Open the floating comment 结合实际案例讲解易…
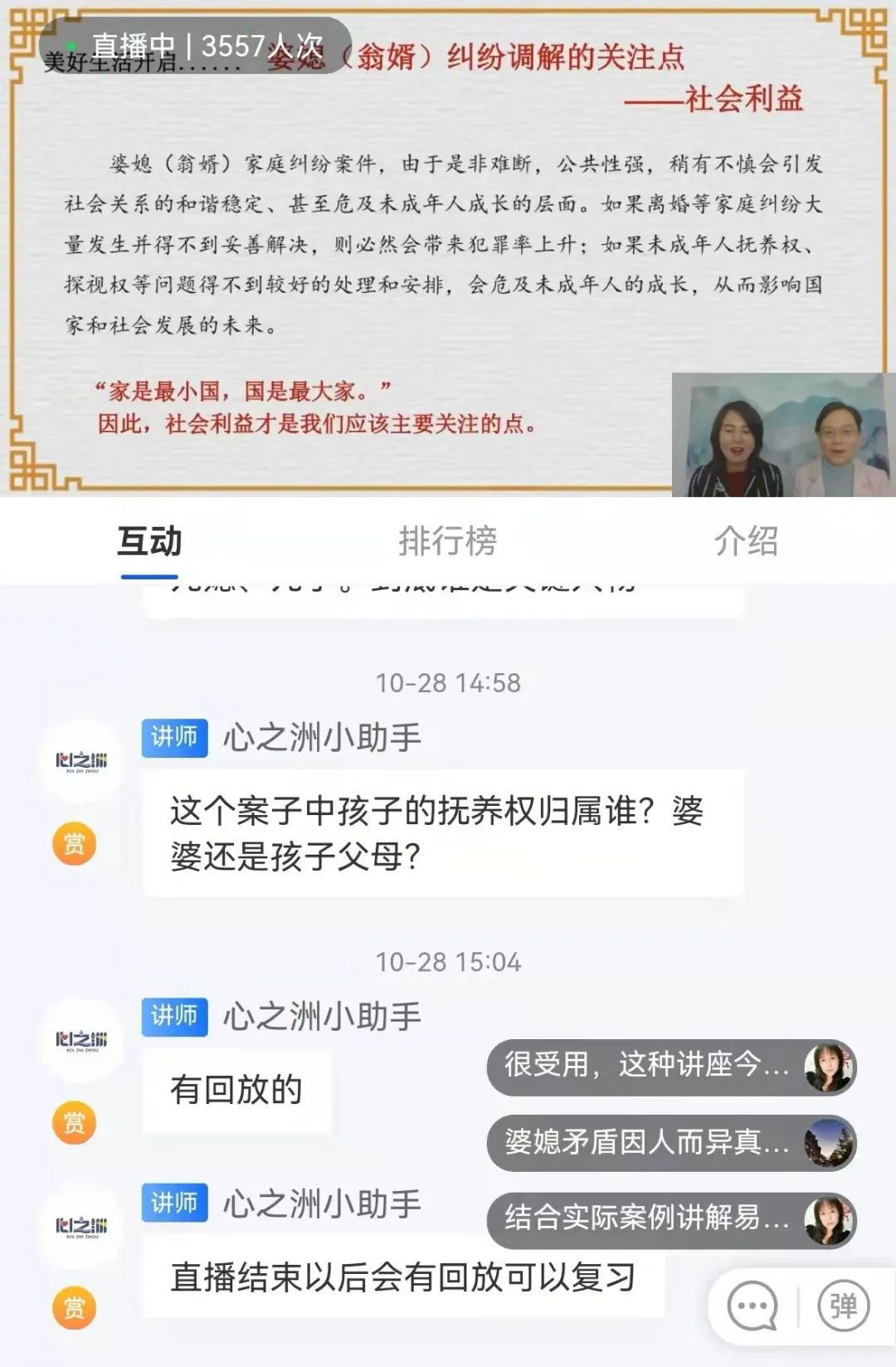The width and height of the screenshot is (896, 1367). coord(670,1219)
